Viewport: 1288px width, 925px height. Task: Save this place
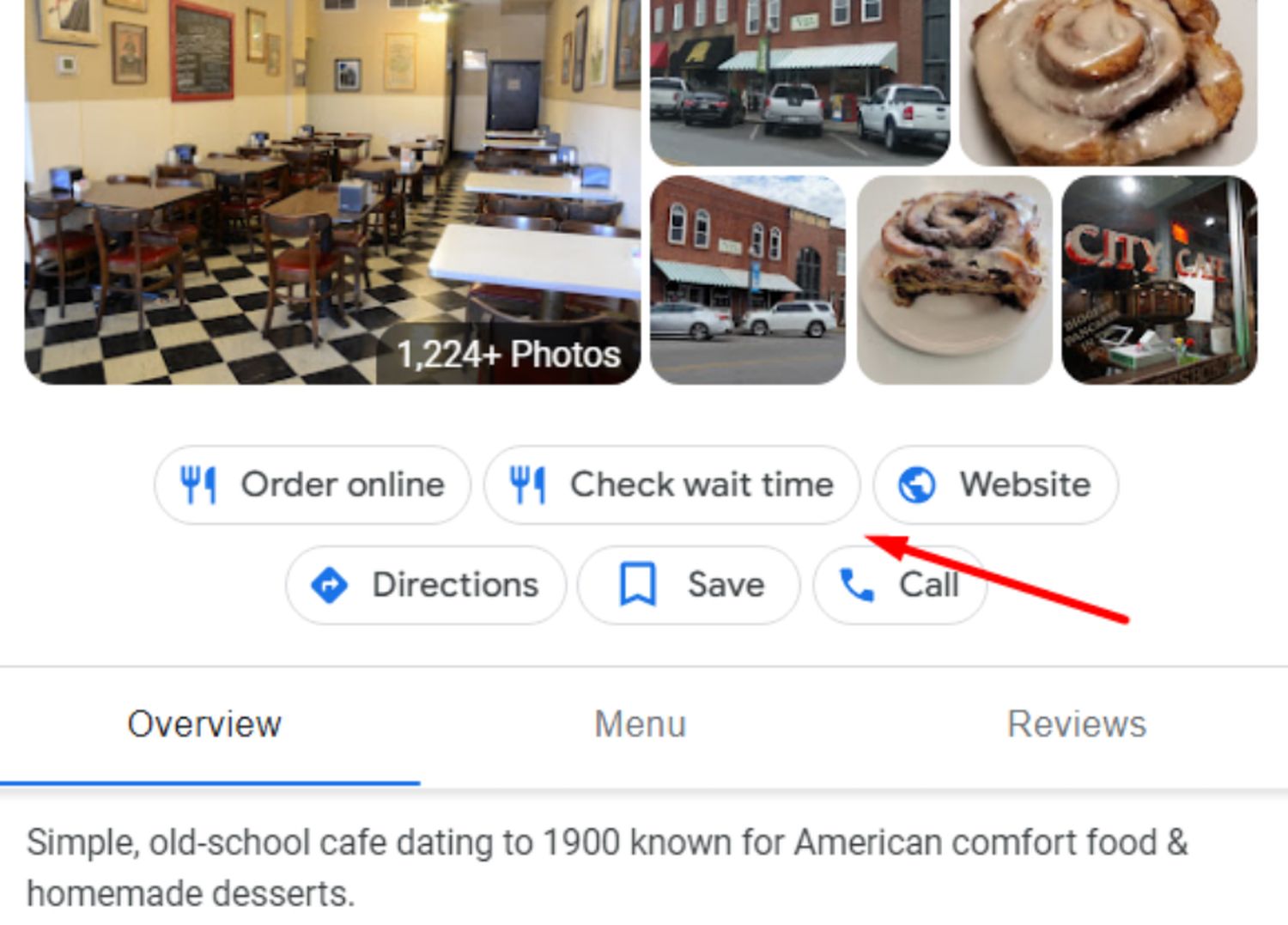(x=689, y=585)
